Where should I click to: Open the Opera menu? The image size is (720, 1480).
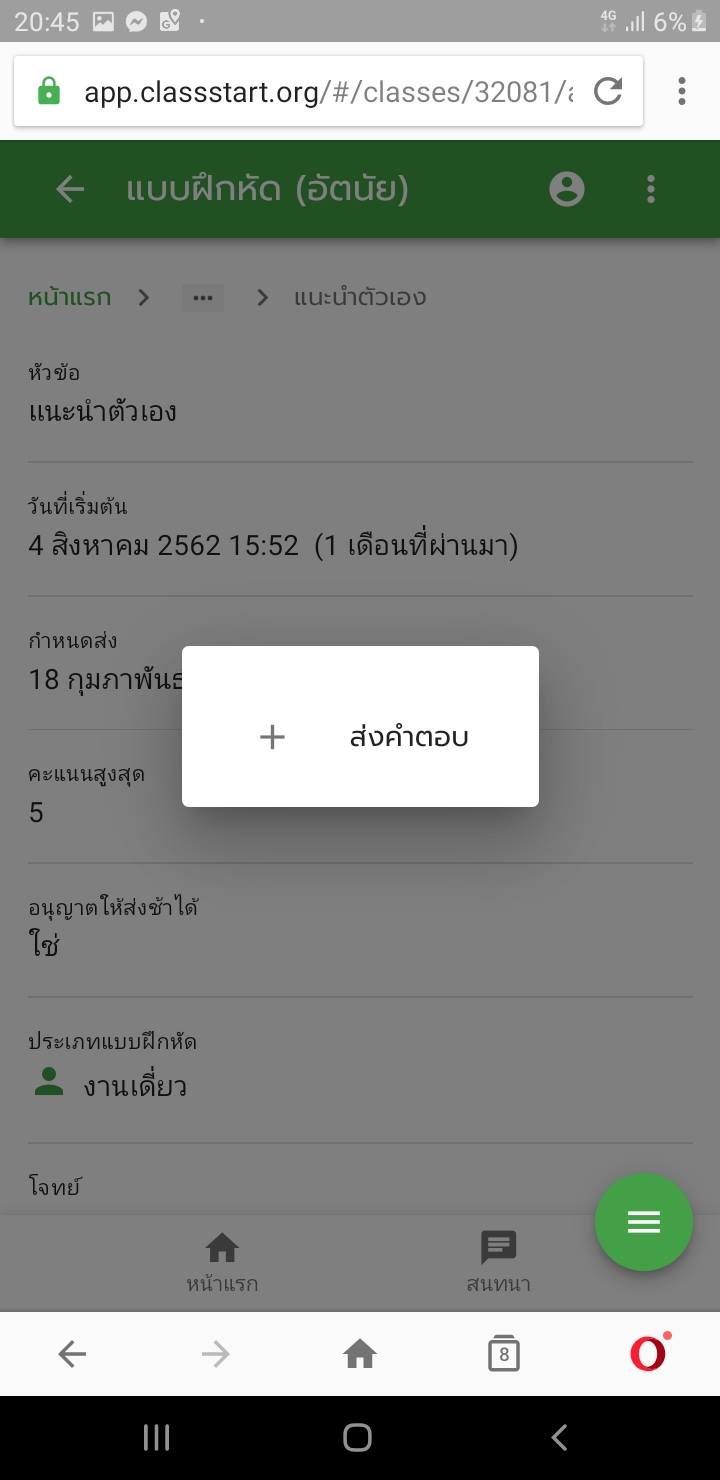click(648, 1355)
